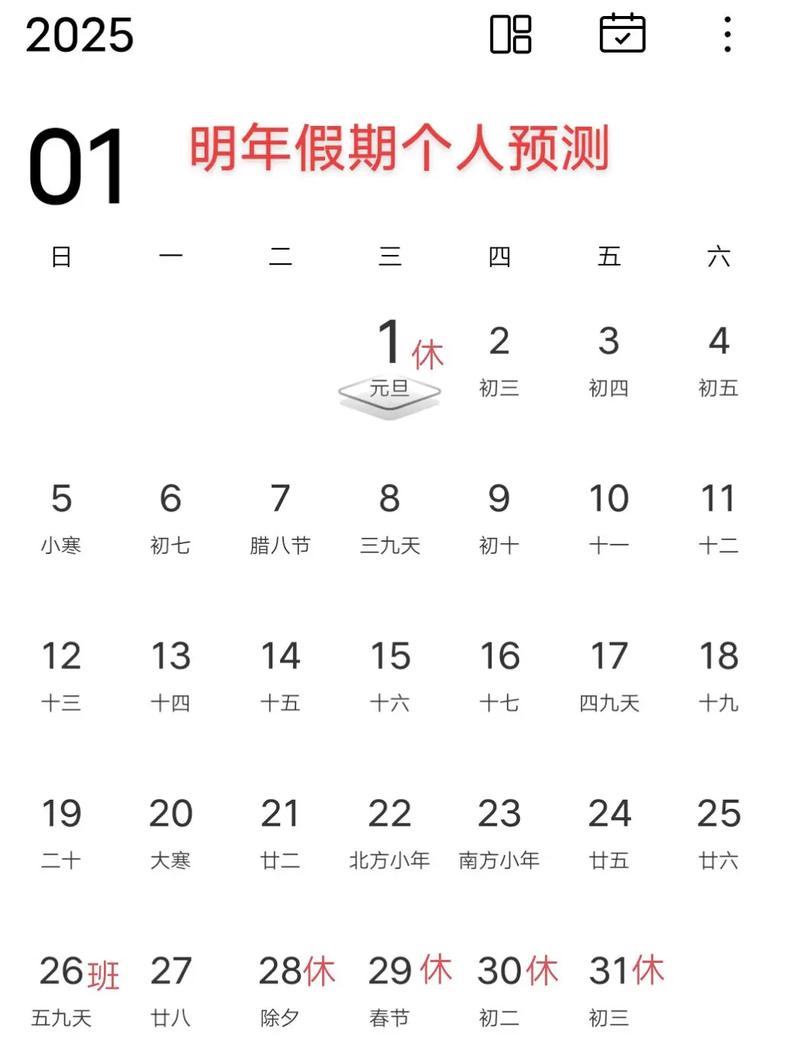Choose January 11 十二
Screen dimensions: 800x1053
tap(718, 516)
